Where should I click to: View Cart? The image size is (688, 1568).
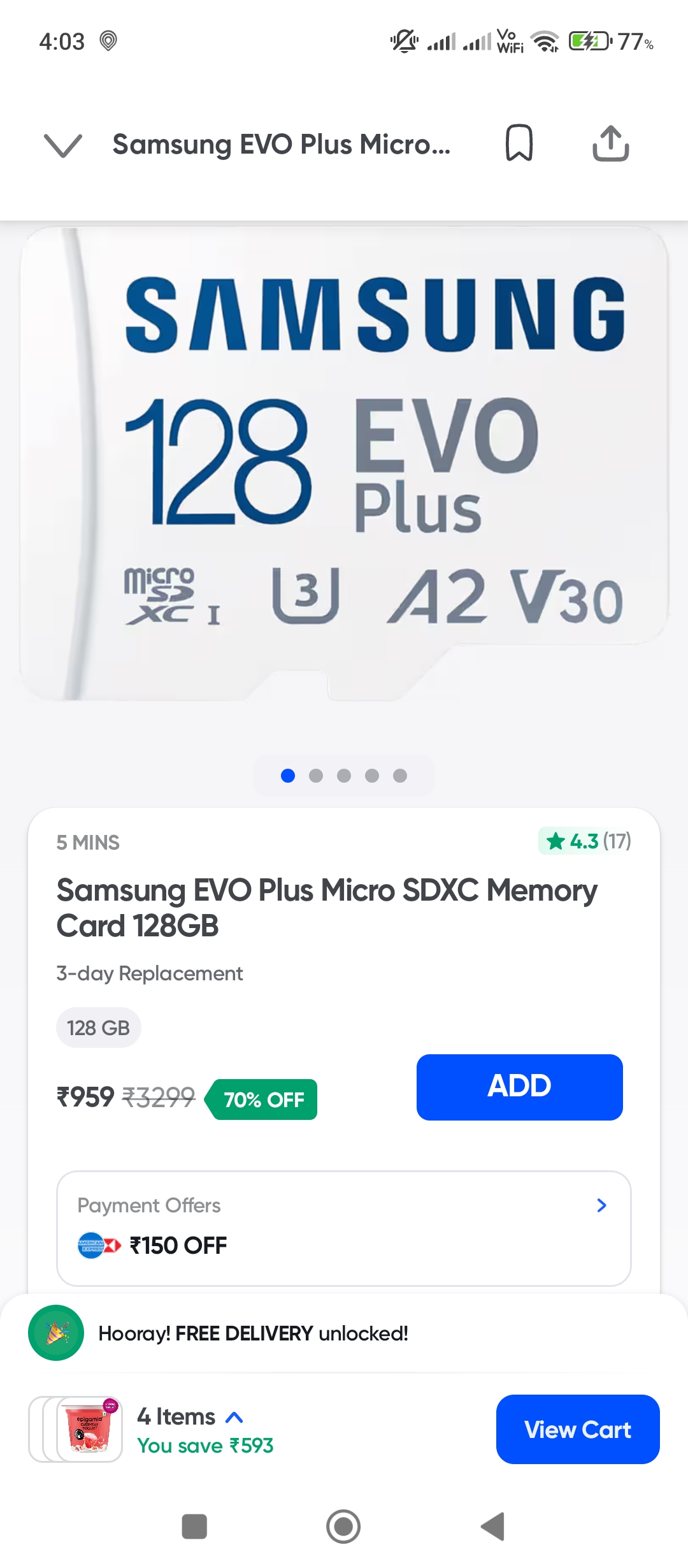[x=577, y=1429]
